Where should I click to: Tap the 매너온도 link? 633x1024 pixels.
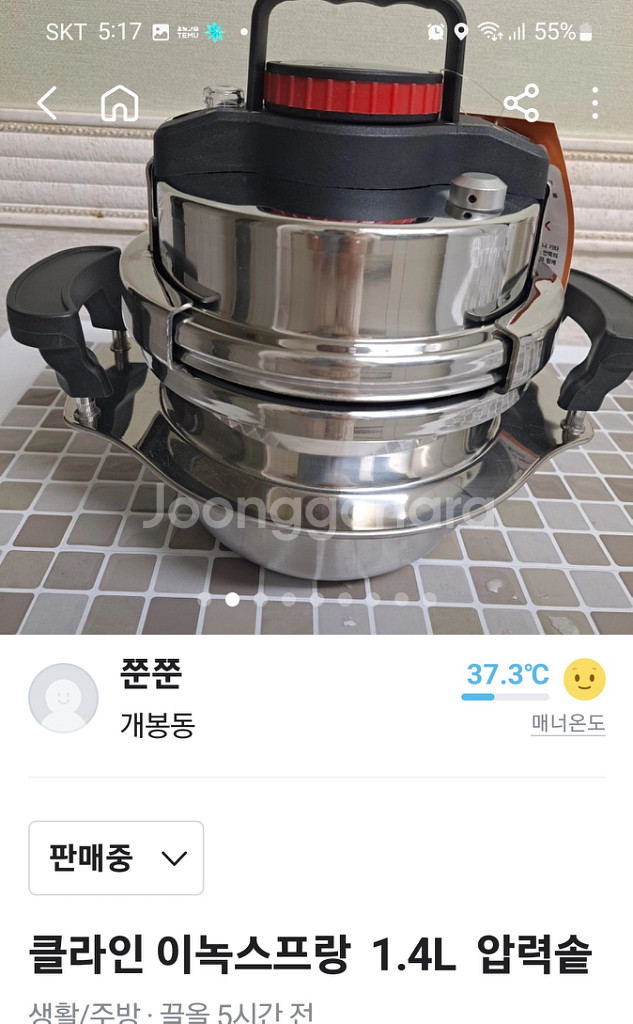coord(568,723)
